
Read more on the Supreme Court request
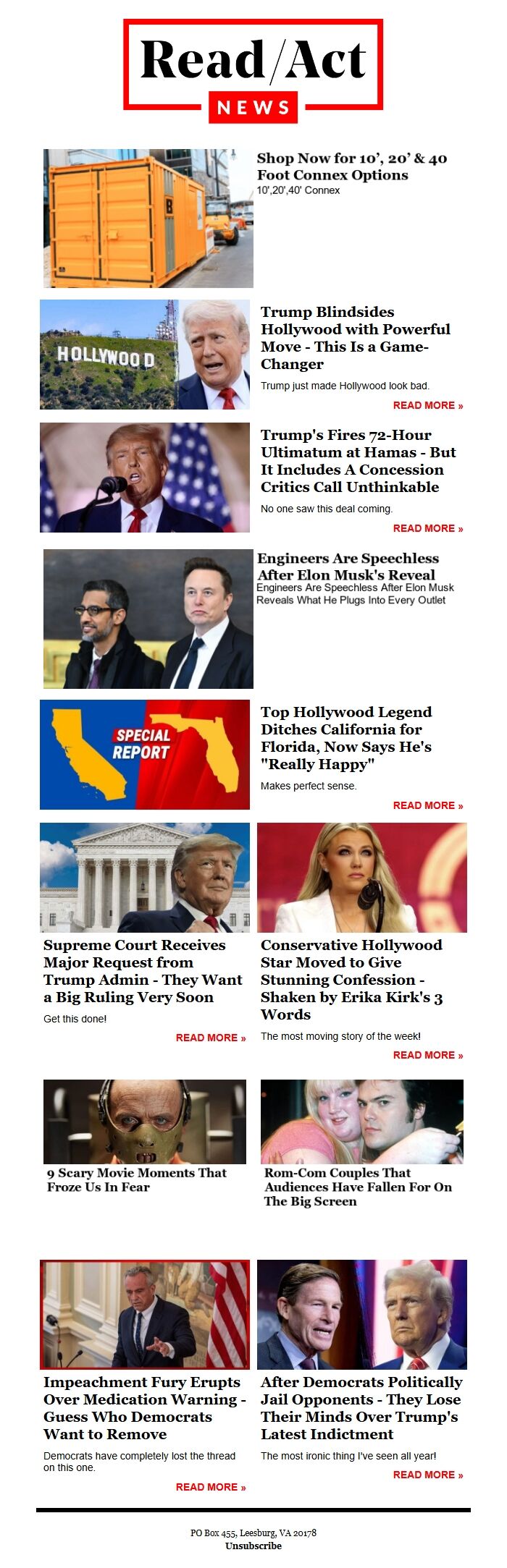tap(210, 1038)
